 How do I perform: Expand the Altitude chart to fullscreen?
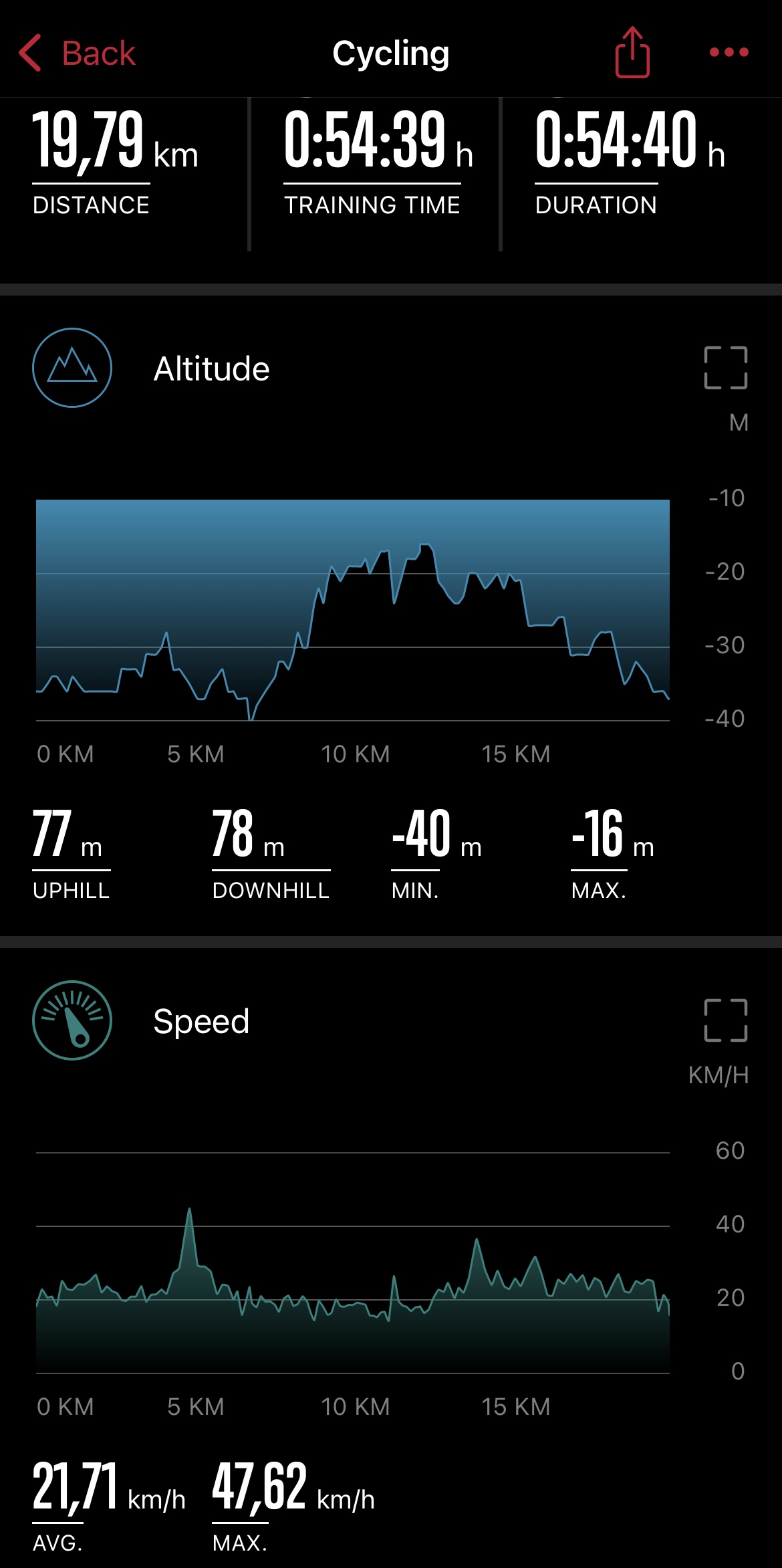[x=725, y=368]
